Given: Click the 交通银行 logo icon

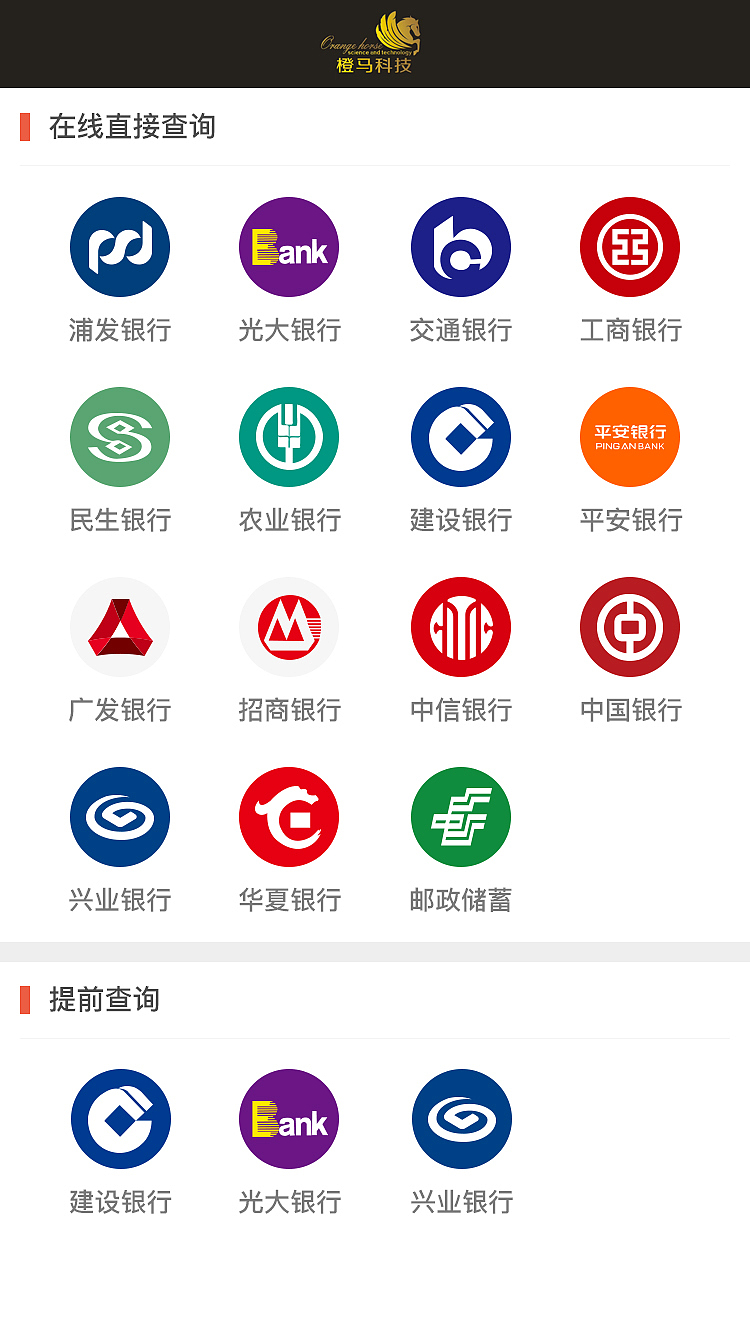Looking at the screenshot, I should coord(461,246).
